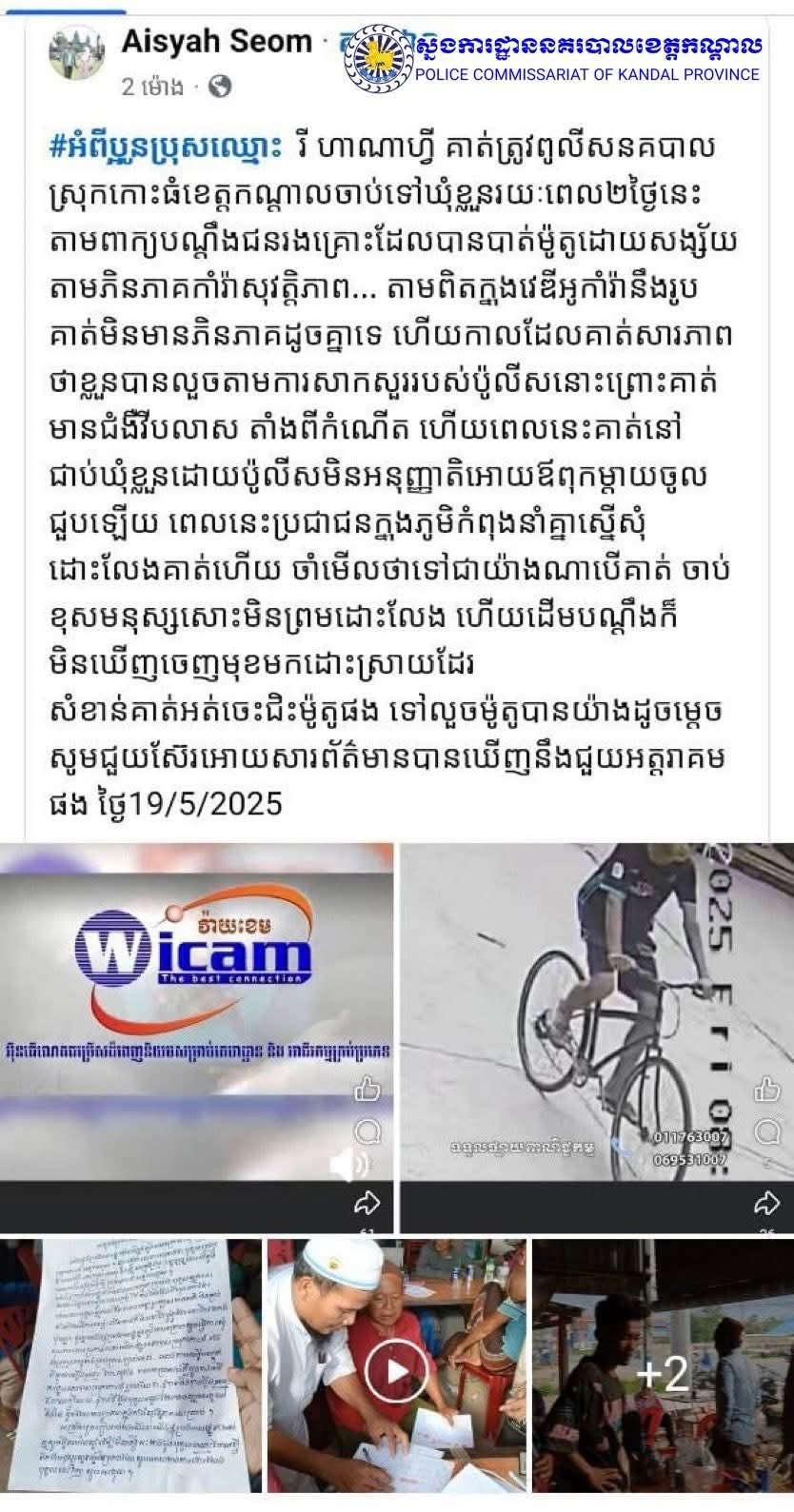Share the bicycle CCTV video

coord(767,1204)
